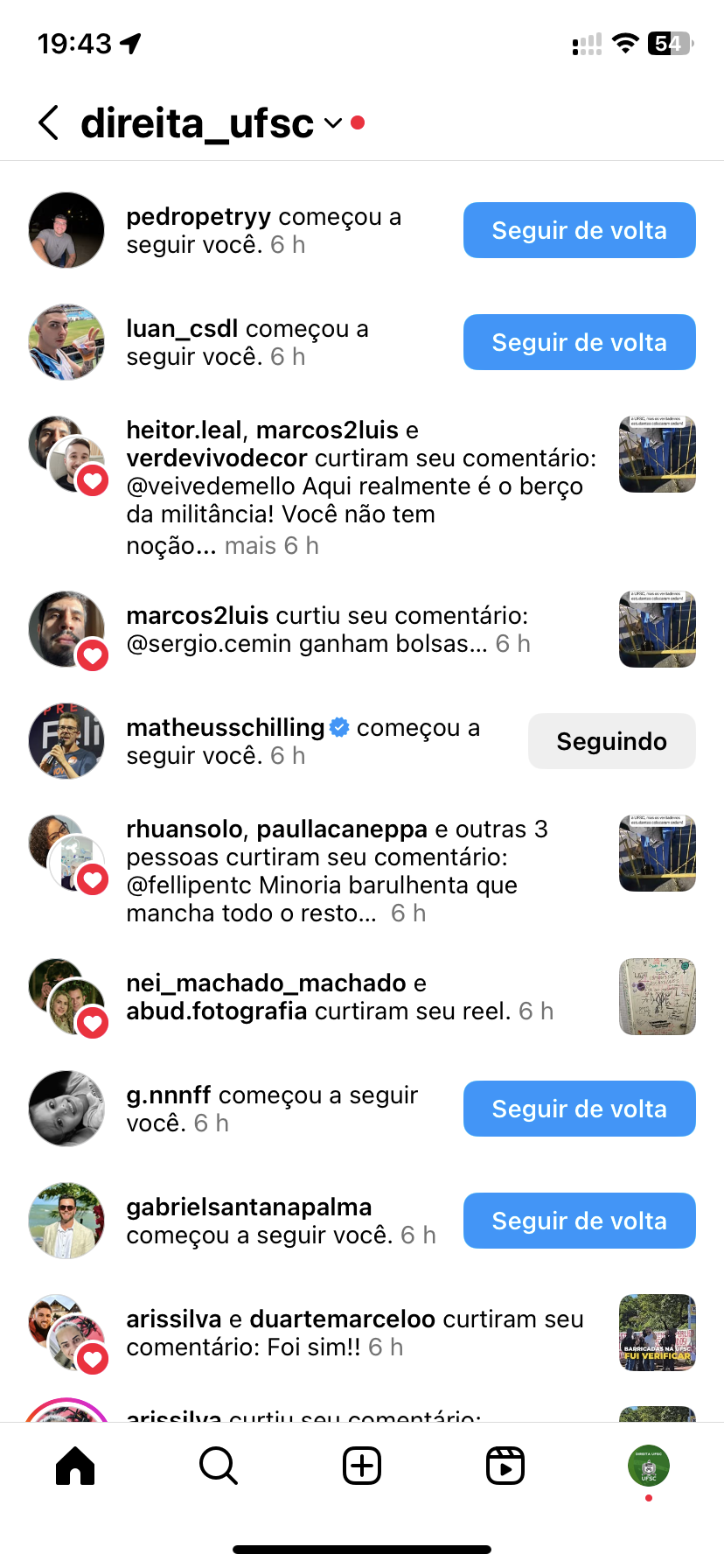Follow back g.nnnff
This screenshot has height=1568, width=724.
click(579, 1109)
